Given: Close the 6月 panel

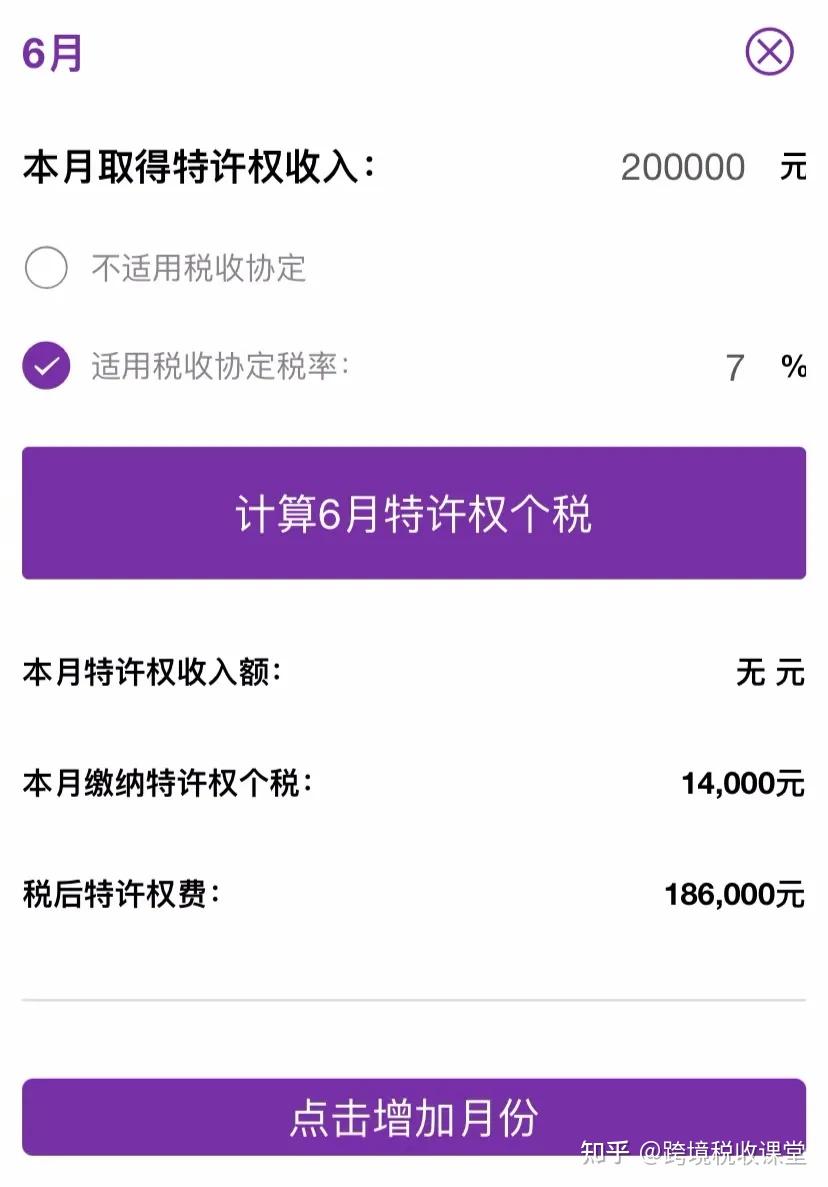Looking at the screenshot, I should tap(769, 52).
